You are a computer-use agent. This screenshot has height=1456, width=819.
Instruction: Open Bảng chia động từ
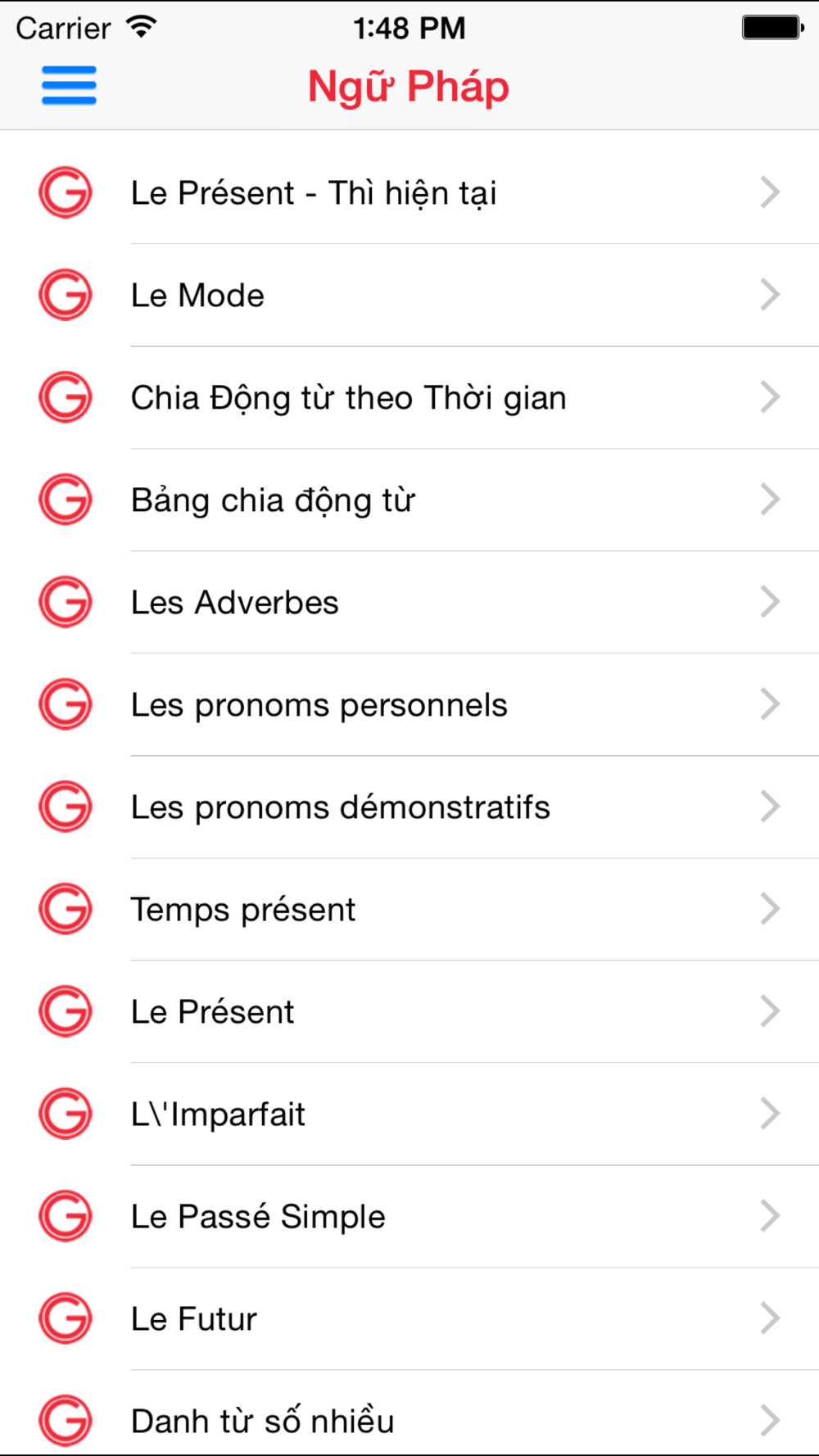409,500
